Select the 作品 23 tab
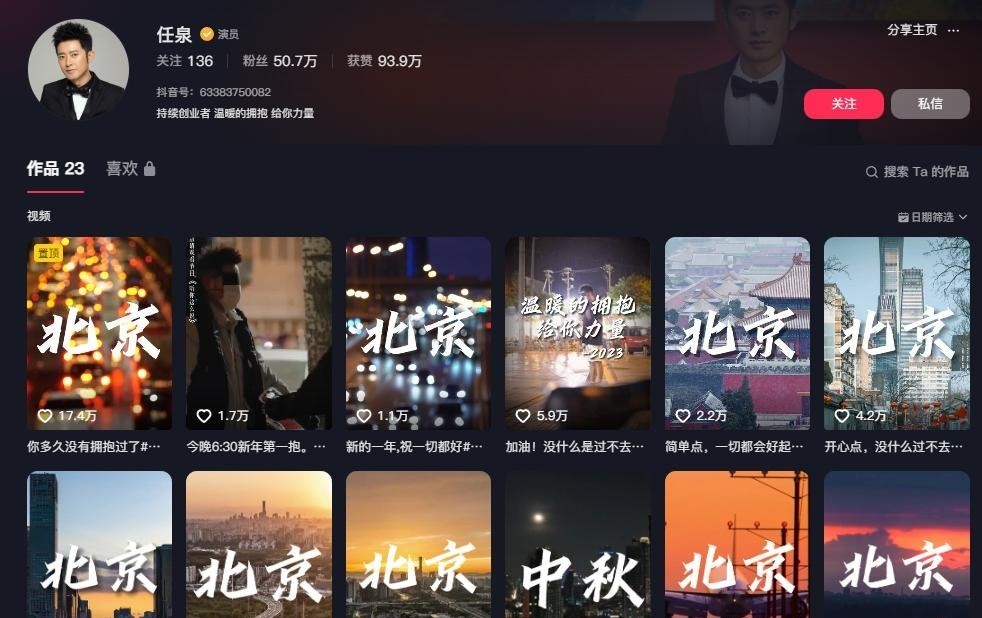The height and width of the screenshot is (618, 982). click(x=55, y=169)
